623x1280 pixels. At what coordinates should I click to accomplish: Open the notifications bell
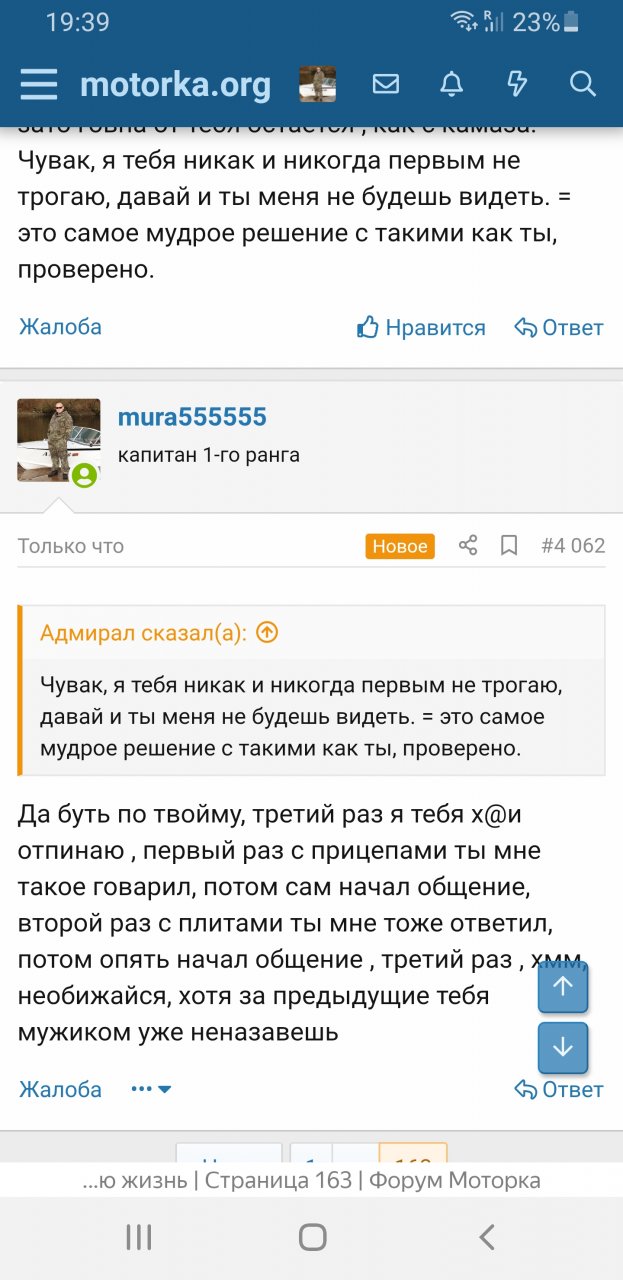[452, 85]
